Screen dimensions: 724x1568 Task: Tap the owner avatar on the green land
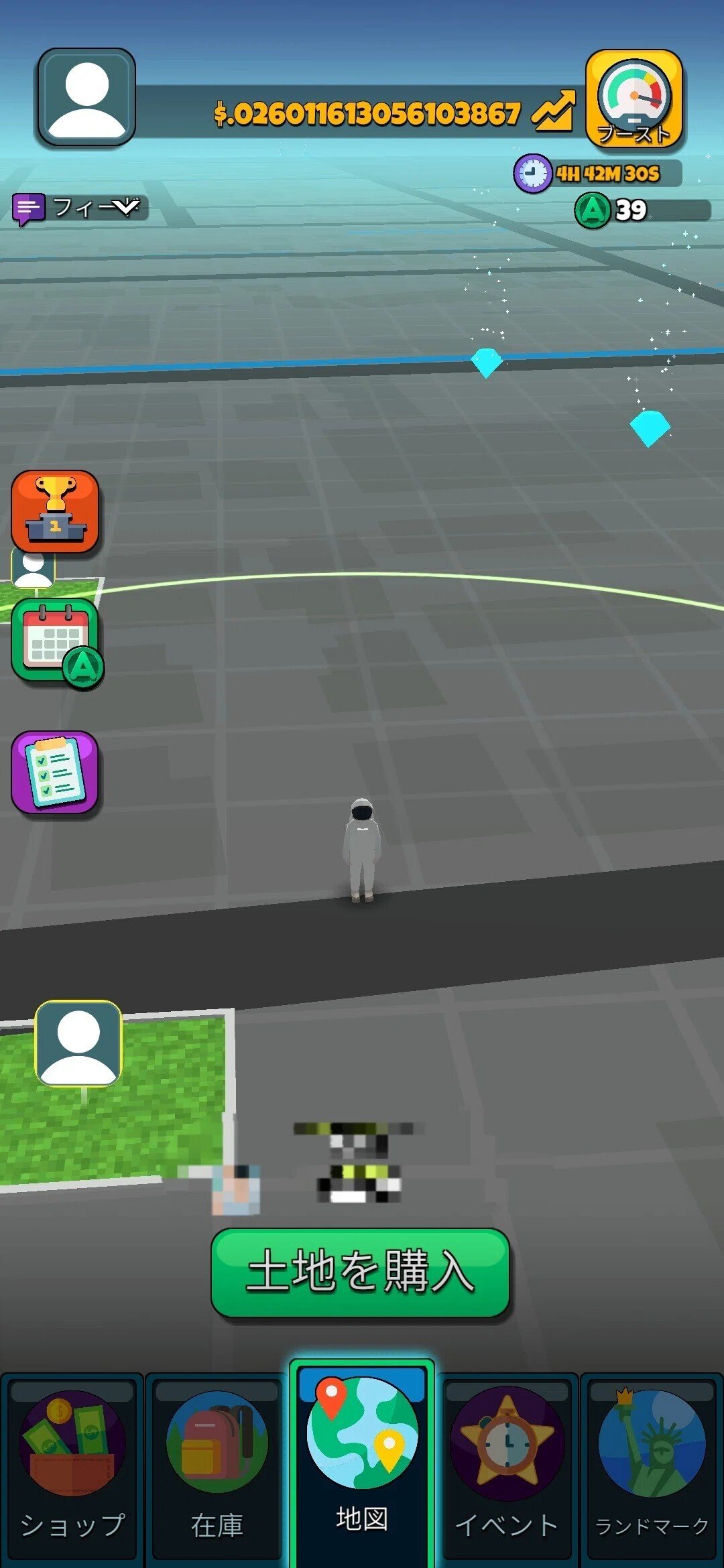click(x=78, y=1043)
